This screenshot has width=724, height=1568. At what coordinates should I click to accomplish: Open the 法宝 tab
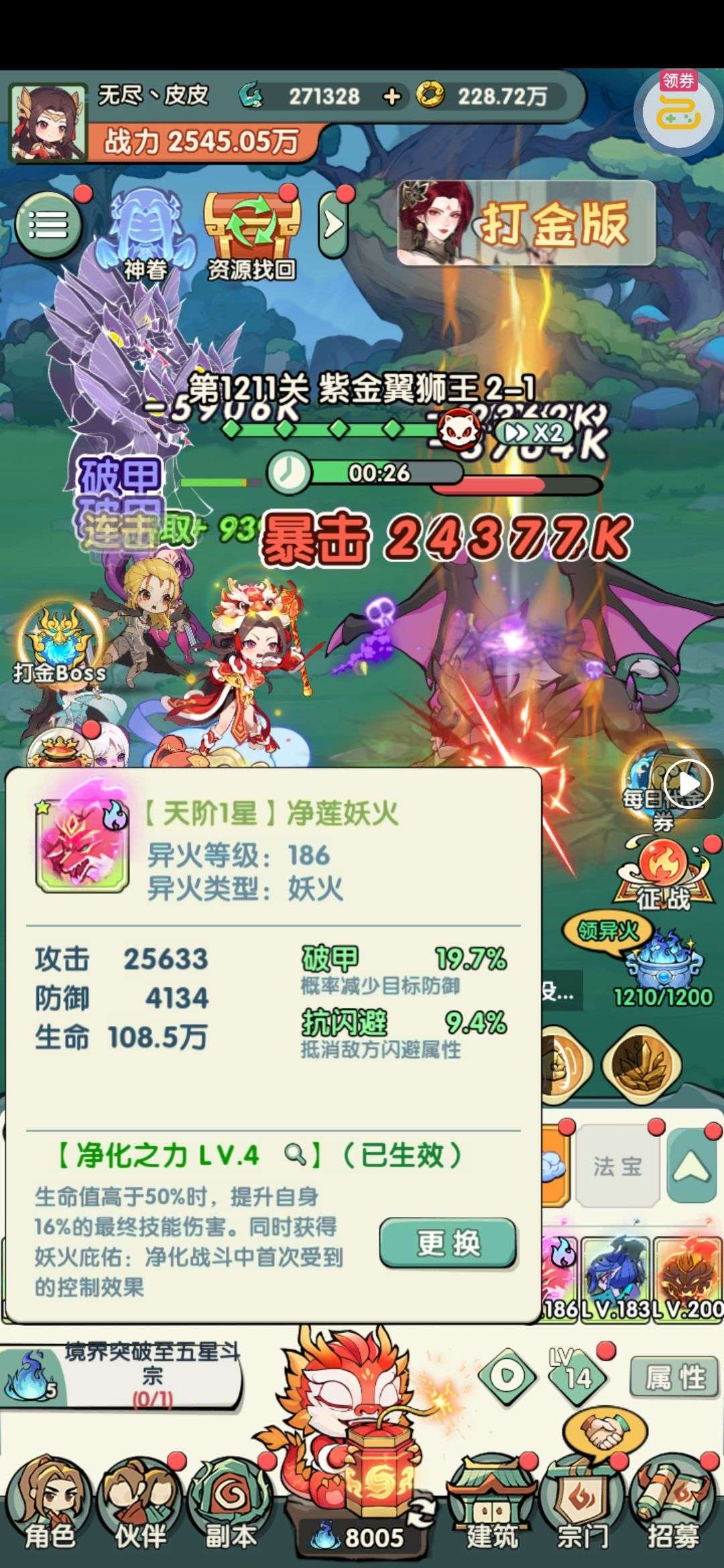[x=617, y=1167]
